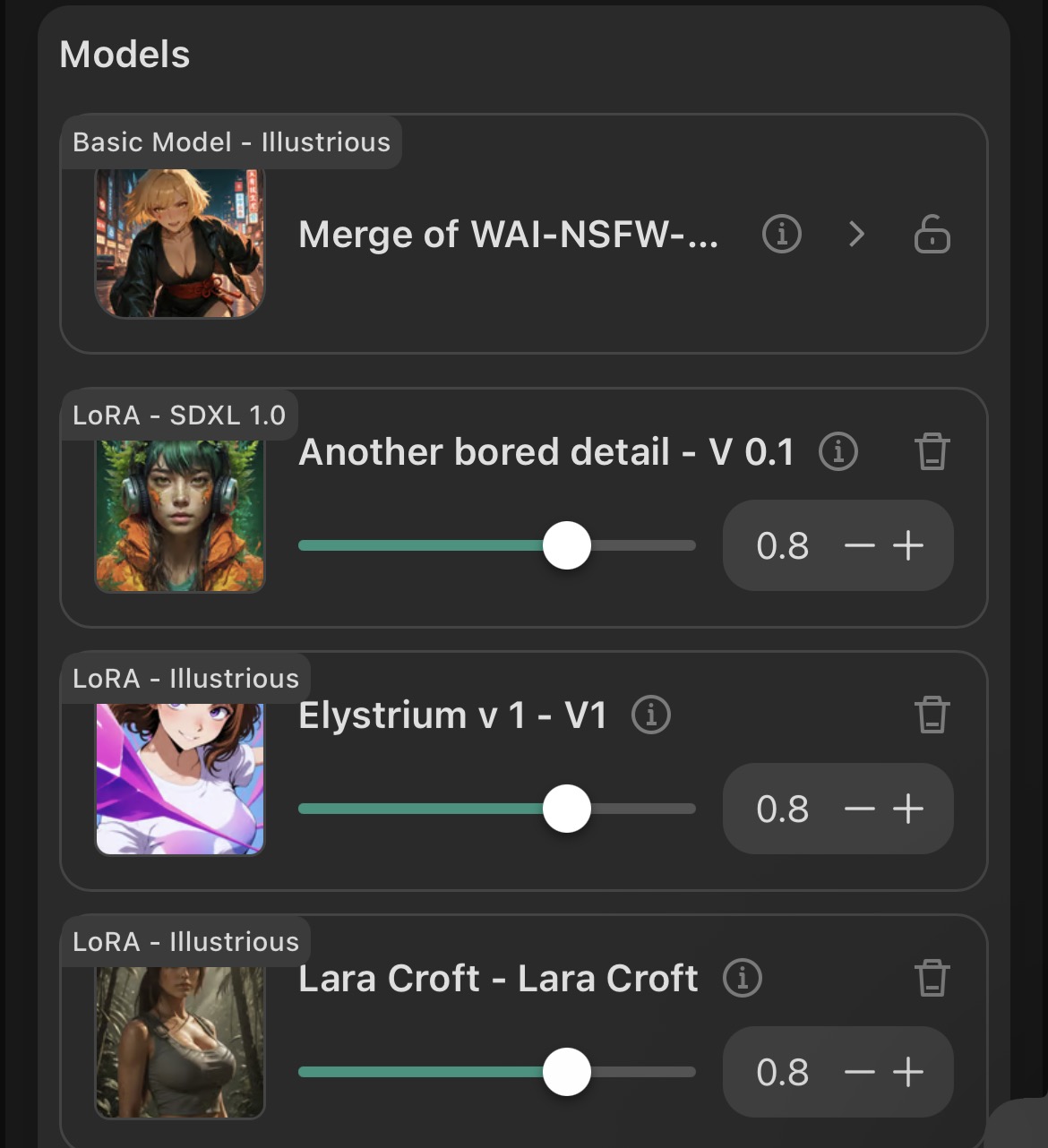The height and width of the screenshot is (1148, 1048).
Task: Remove the Elystrium v 1 LoRA
Action: coord(932,715)
